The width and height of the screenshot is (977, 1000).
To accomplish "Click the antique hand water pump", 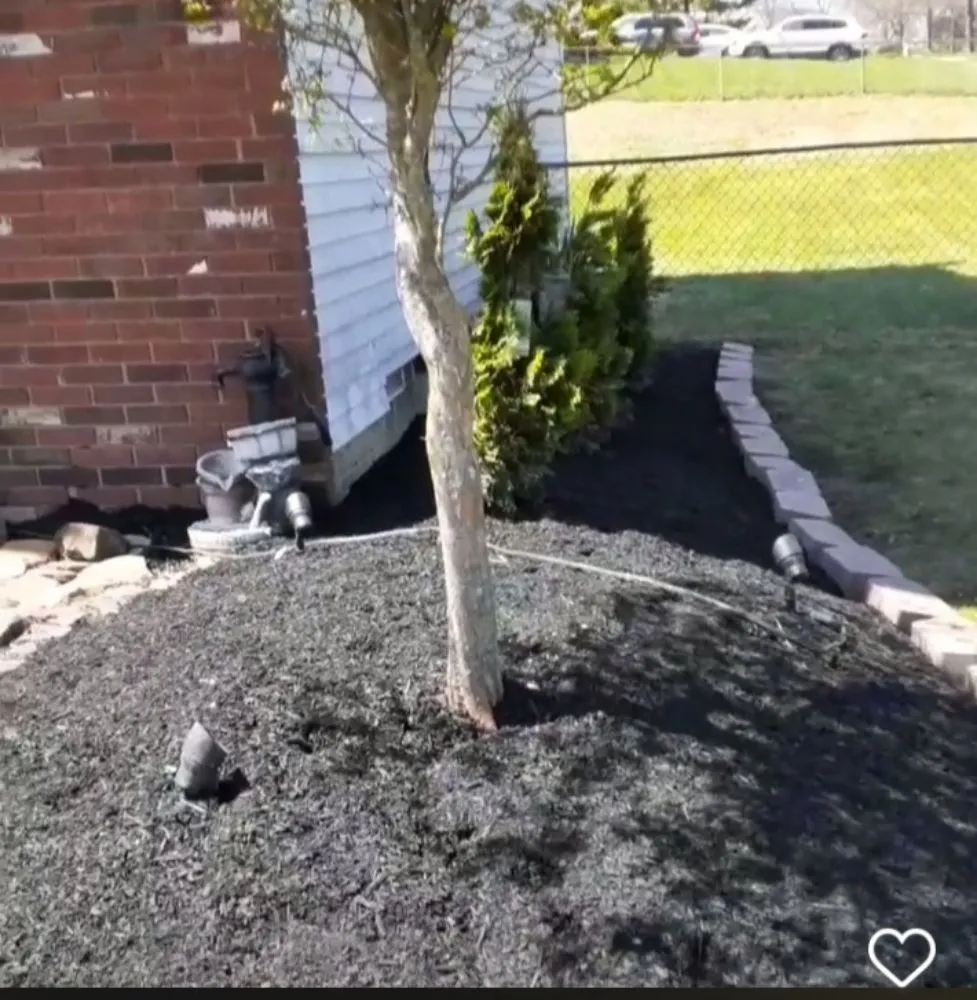I will pos(258,390).
